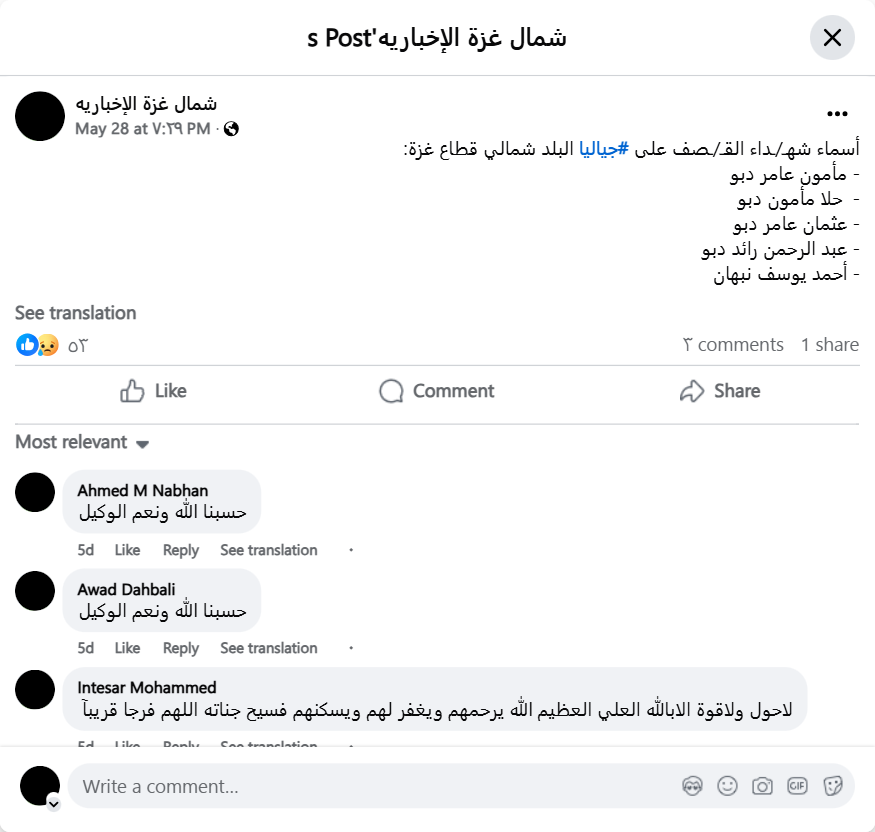Tap the Comment button under the post

(x=436, y=391)
